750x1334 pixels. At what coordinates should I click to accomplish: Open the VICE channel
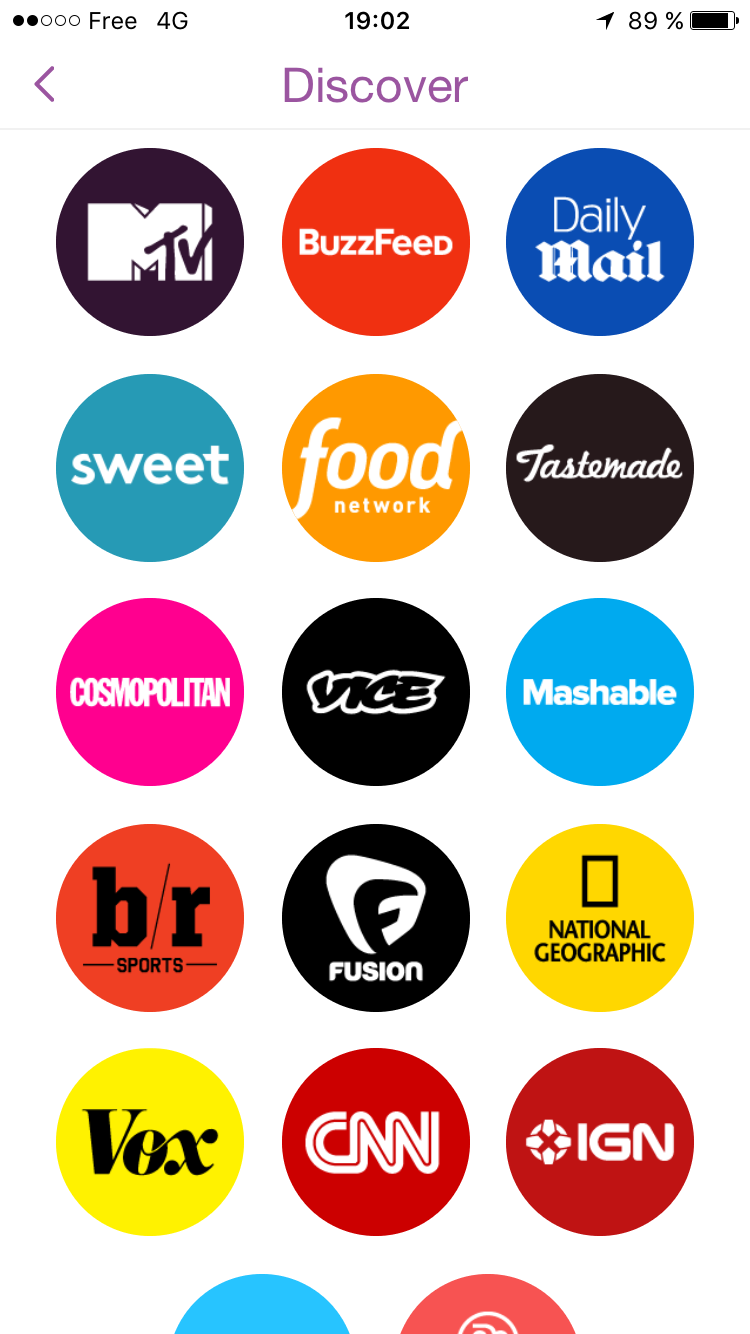[376, 692]
